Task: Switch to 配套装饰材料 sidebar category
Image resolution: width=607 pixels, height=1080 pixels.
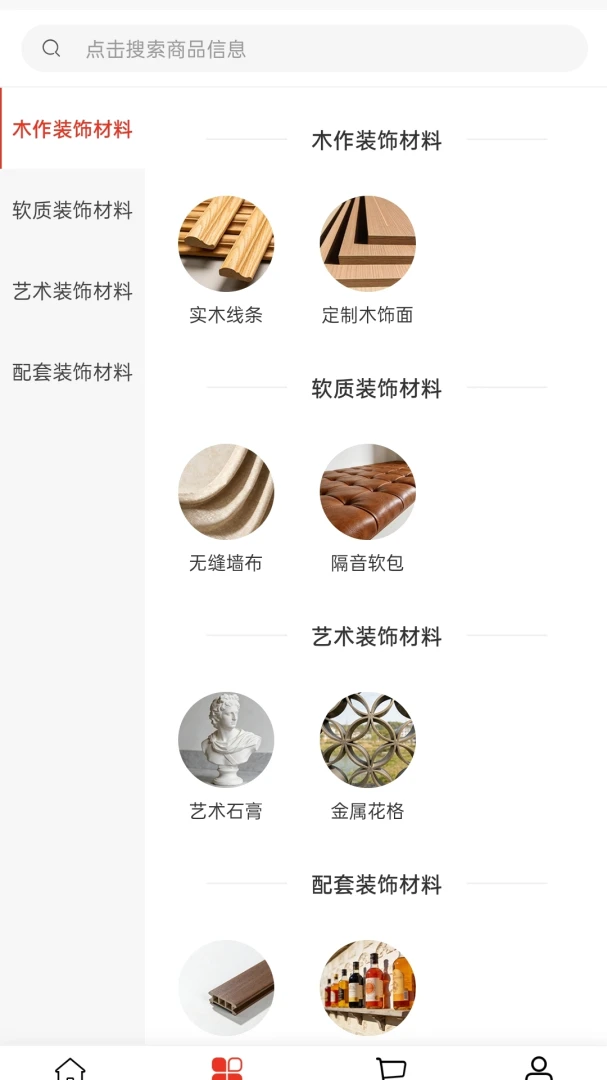Action: (72, 373)
